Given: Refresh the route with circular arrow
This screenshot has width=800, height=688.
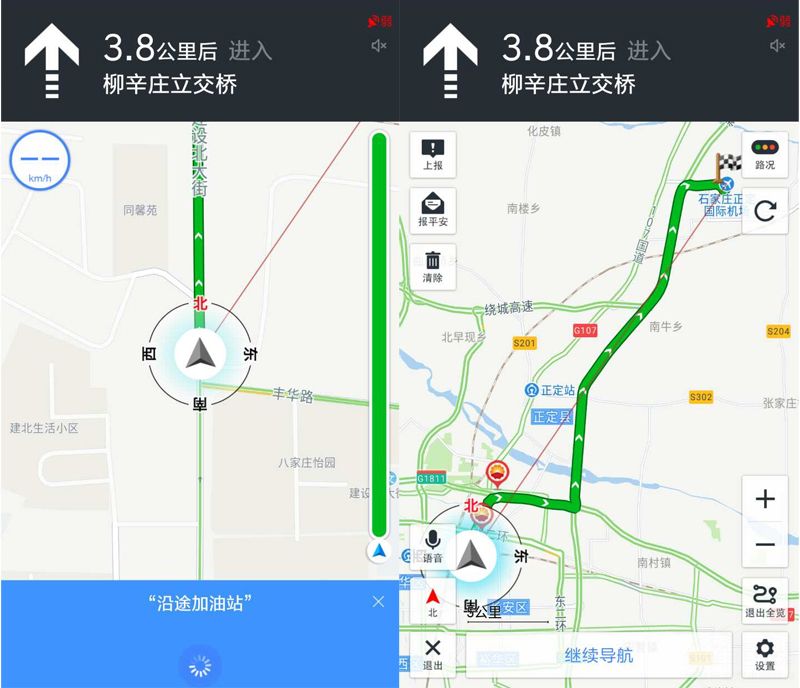Looking at the screenshot, I should pos(765,211).
